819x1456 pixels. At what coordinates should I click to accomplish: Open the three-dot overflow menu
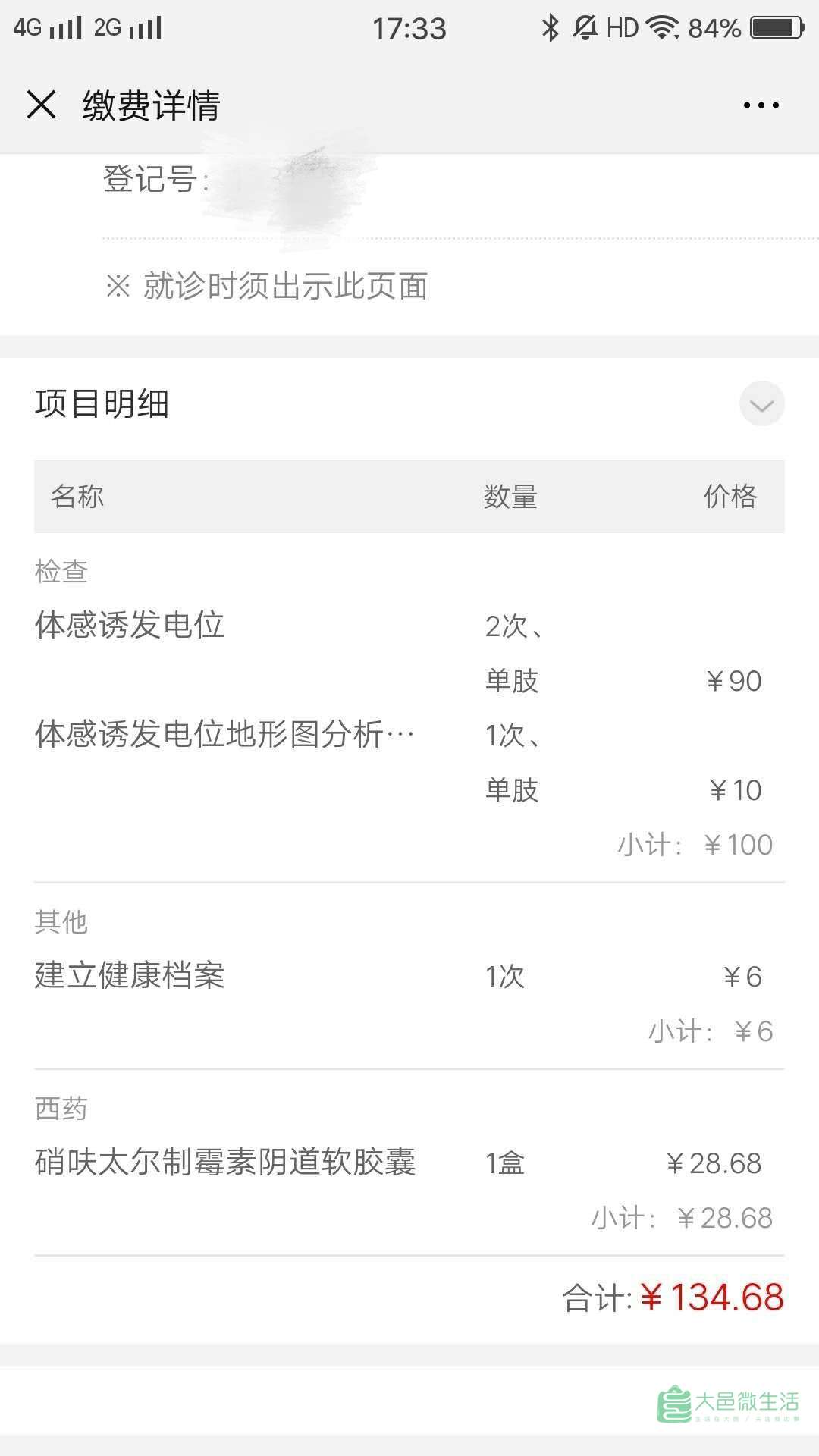tap(761, 105)
